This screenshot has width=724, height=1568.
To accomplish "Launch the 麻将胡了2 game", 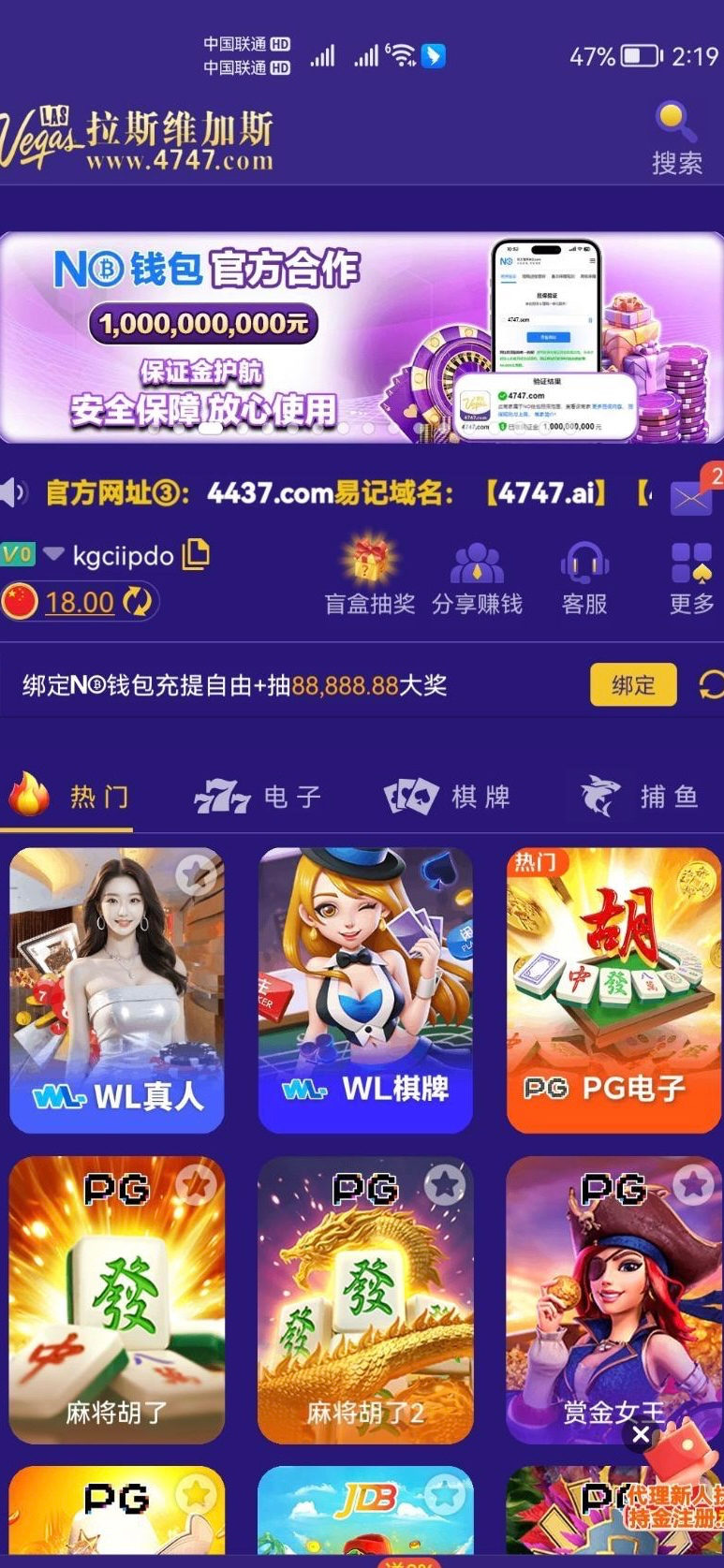I will point(365,1300).
